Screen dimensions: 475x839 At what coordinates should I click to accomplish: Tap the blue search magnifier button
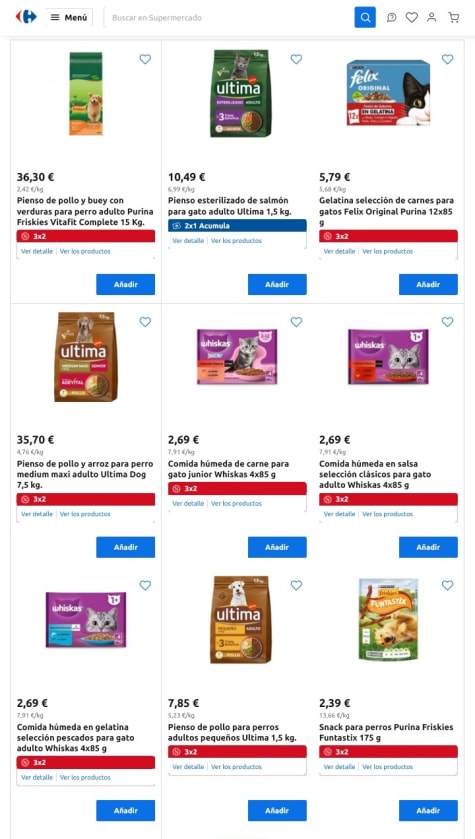365,17
